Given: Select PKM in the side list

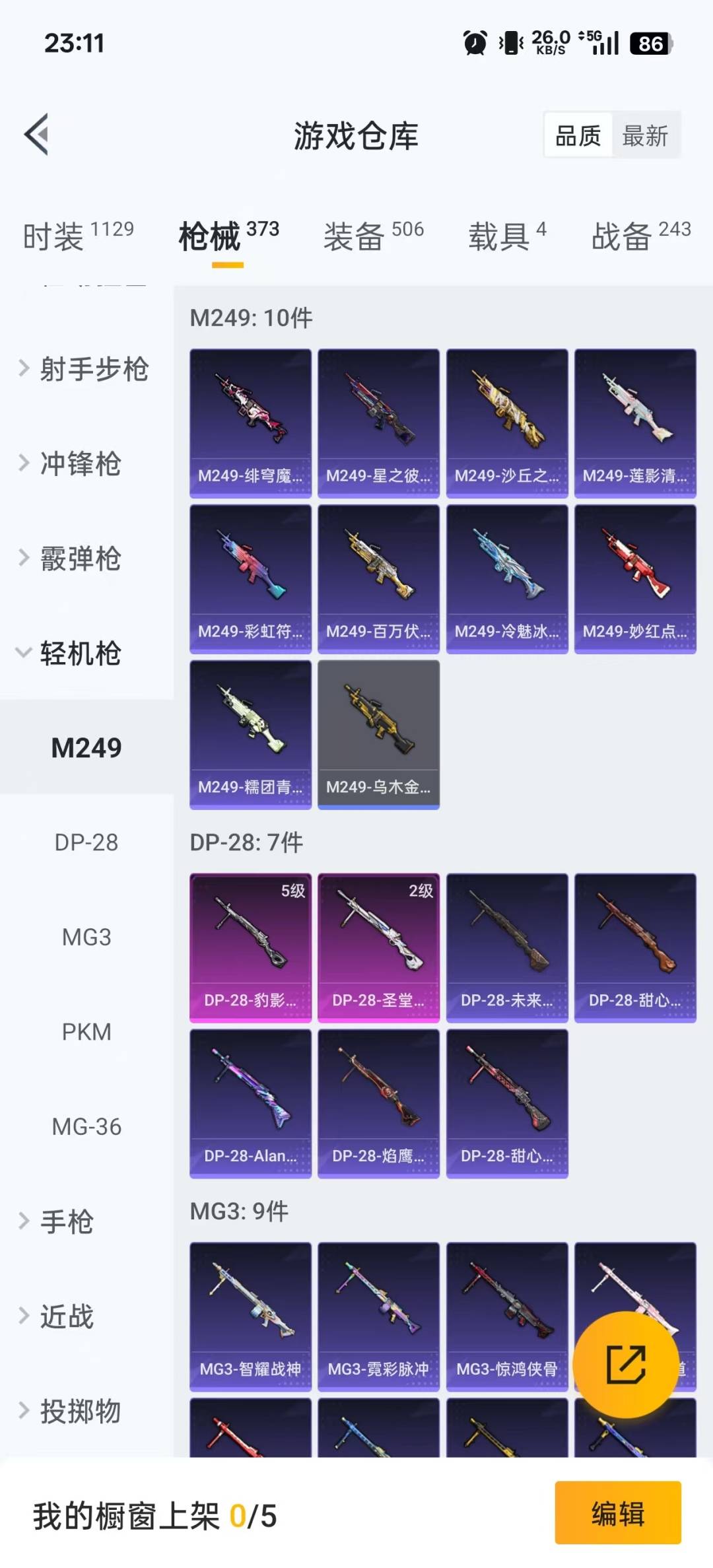Looking at the screenshot, I should coord(86,1032).
